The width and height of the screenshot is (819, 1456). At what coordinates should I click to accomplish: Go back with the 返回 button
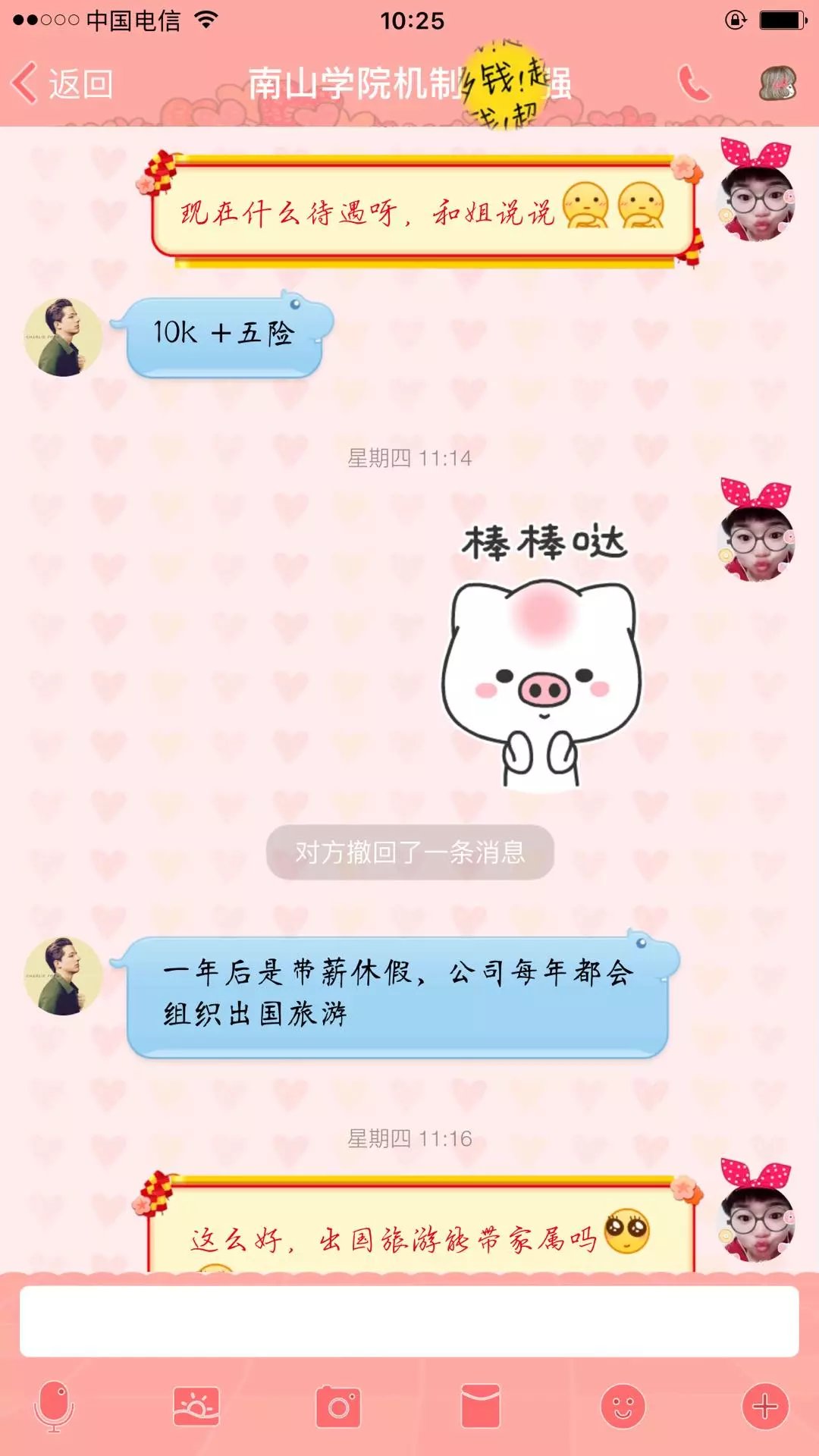click(x=62, y=83)
